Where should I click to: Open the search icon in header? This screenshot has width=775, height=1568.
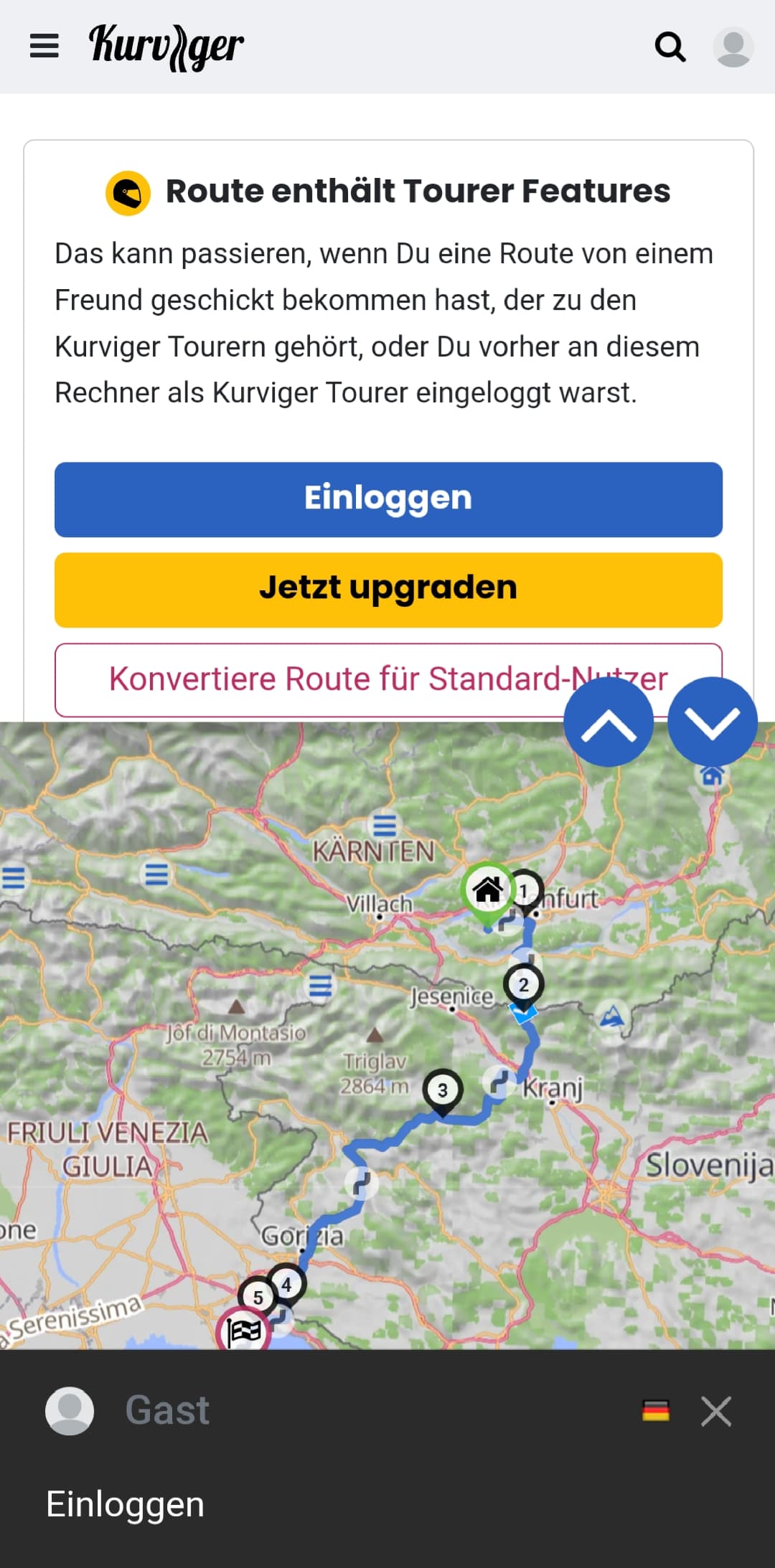[x=670, y=47]
